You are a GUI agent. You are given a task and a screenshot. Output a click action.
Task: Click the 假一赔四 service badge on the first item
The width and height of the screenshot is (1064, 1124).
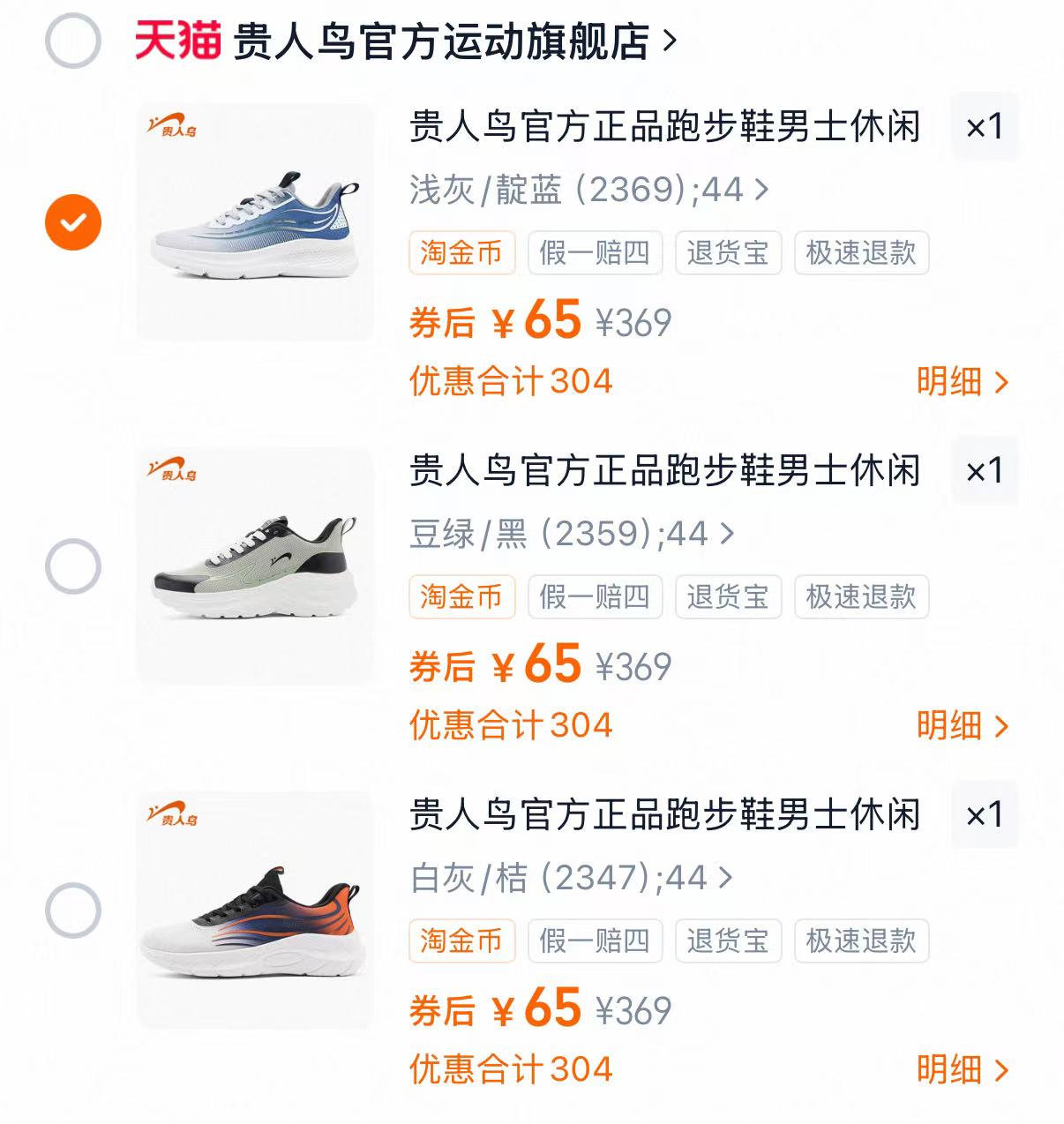tap(596, 253)
